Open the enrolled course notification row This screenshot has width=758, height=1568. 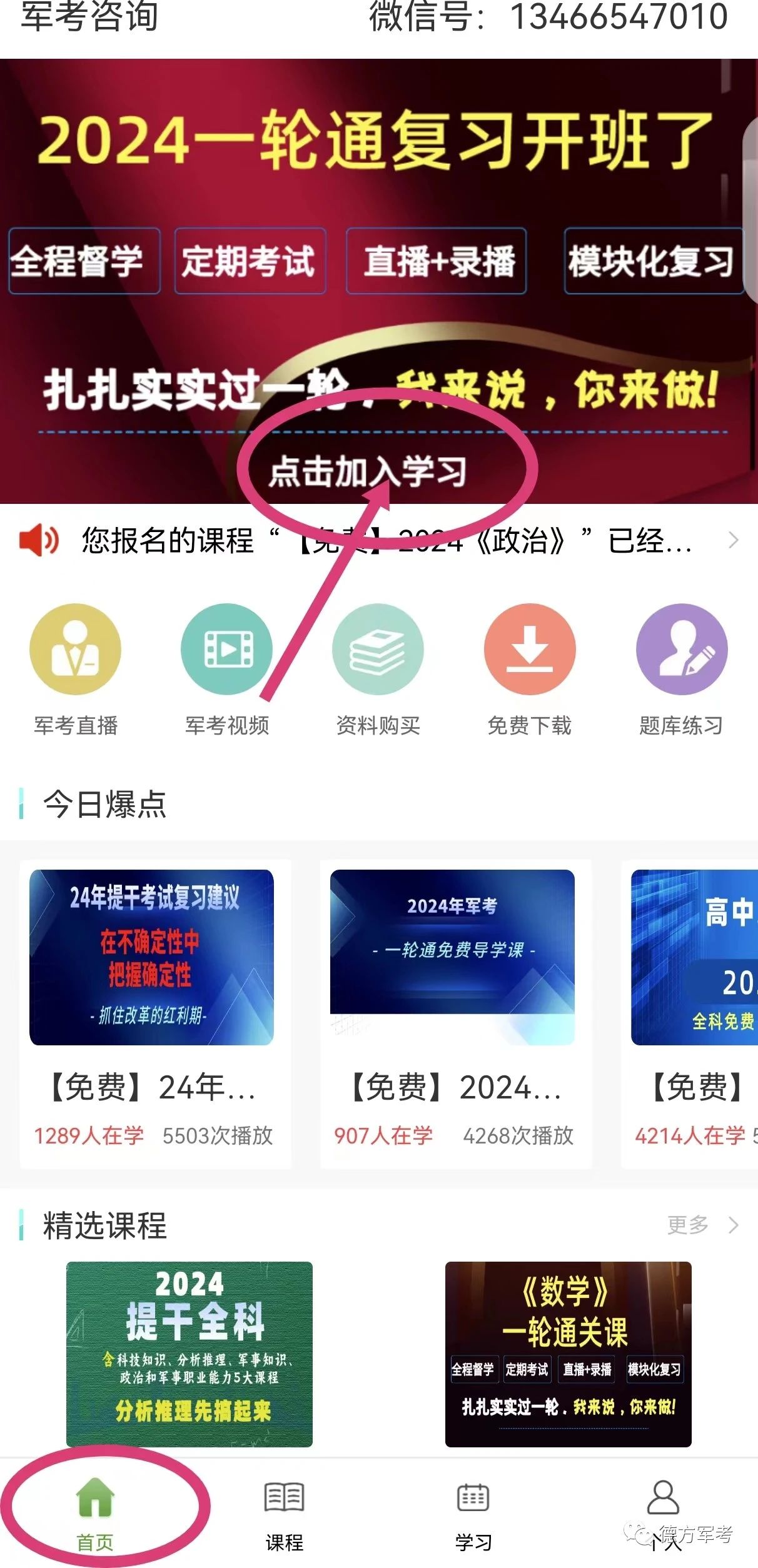coord(378,540)
